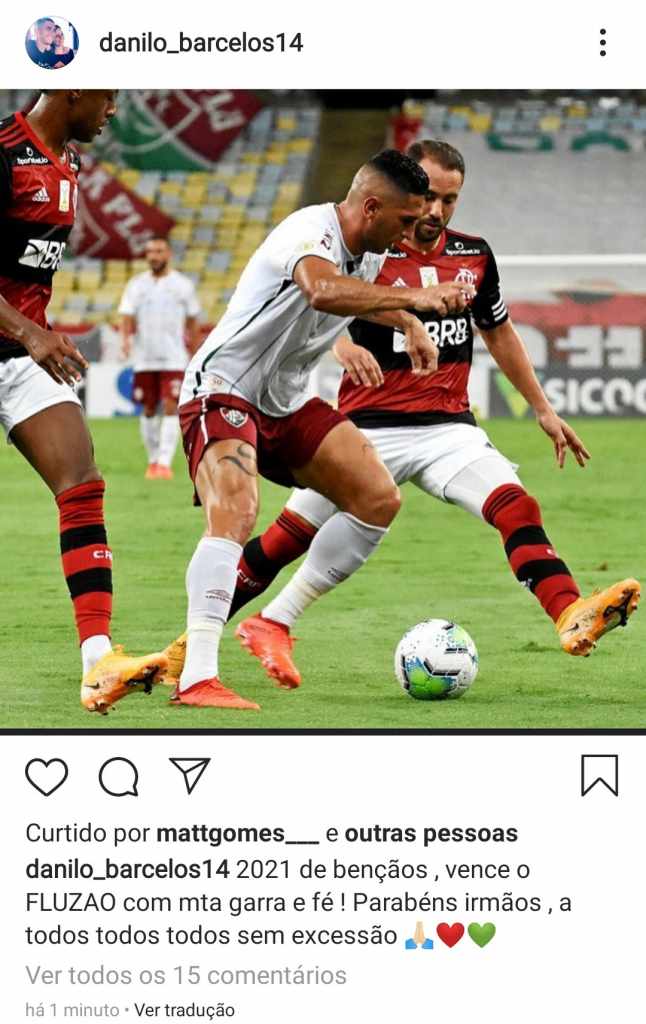Share the post via paper plane icon
The width and height of the screenshot is (646, 1024).
189,776
